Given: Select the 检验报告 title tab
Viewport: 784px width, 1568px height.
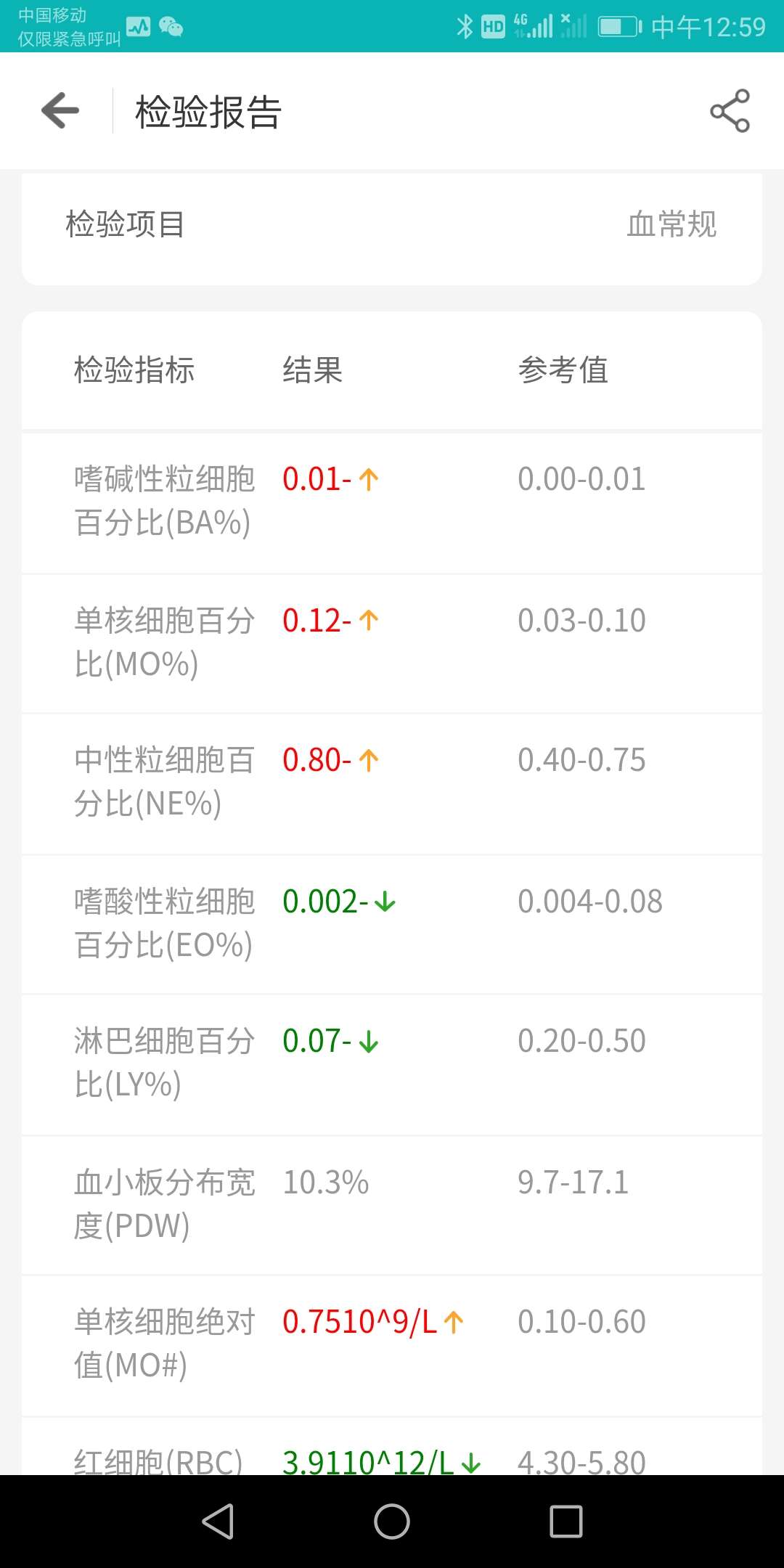Looking at the screenshot, I should (x=205, y=113).
